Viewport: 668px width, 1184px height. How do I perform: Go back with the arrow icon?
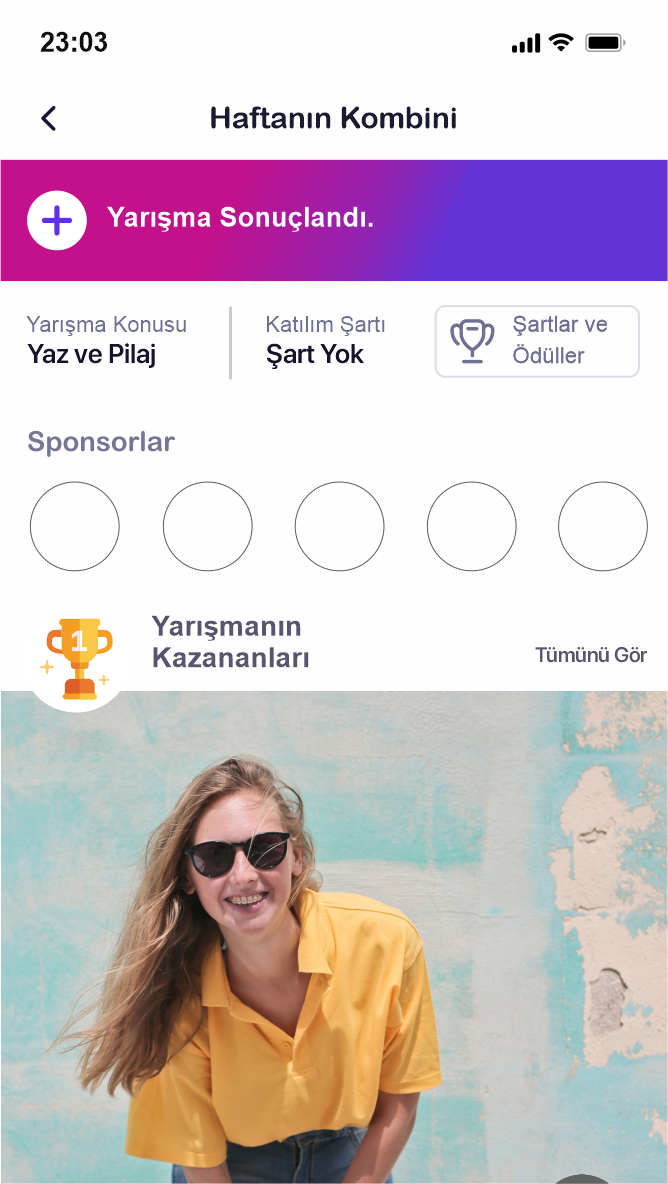[x=48, y=118]
